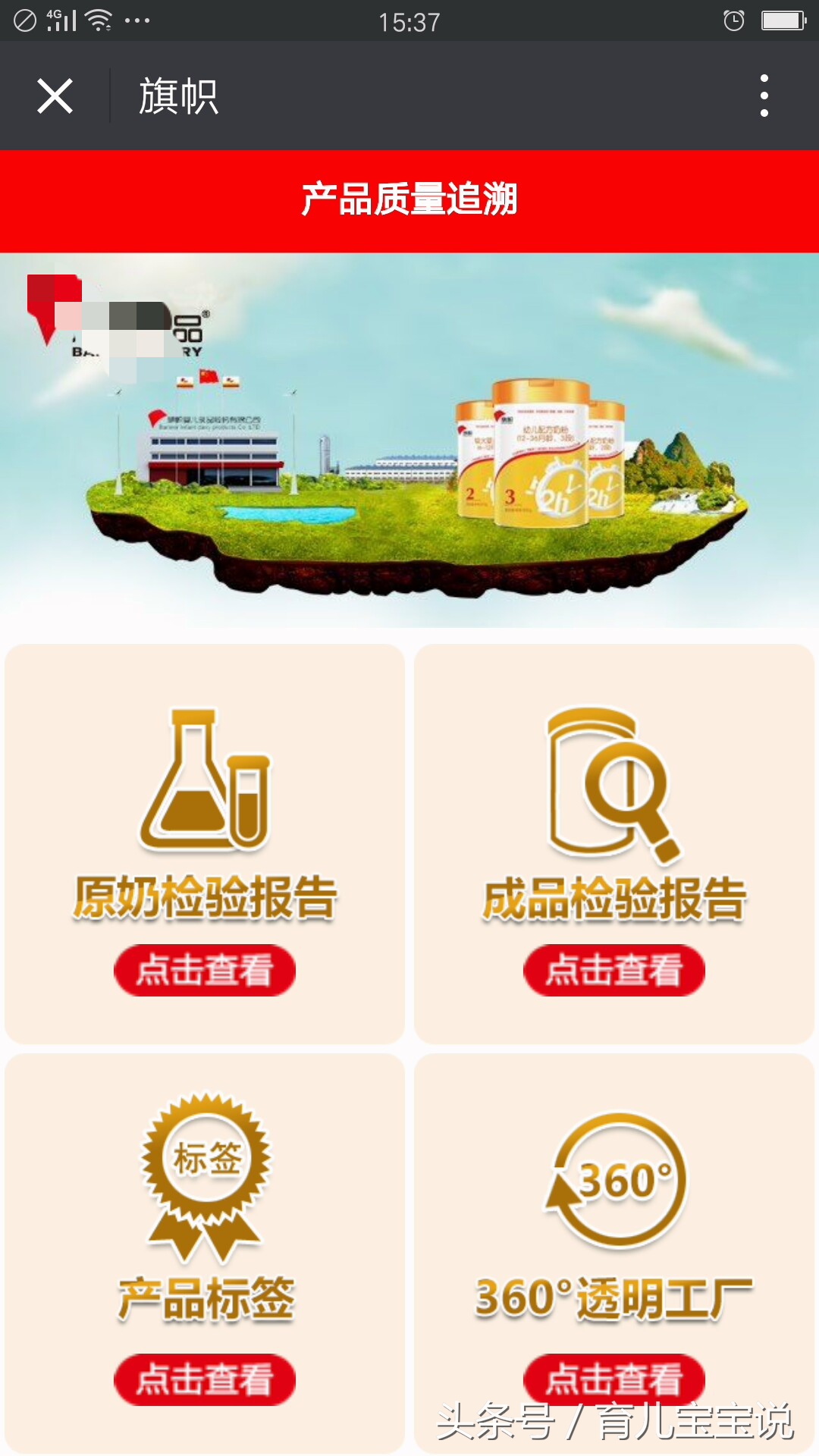Image resolution: width=819 pixels, height=1456 pixels.
Task: Open 点击查看 under 360°透明工厂
Action: point(613,1380)
